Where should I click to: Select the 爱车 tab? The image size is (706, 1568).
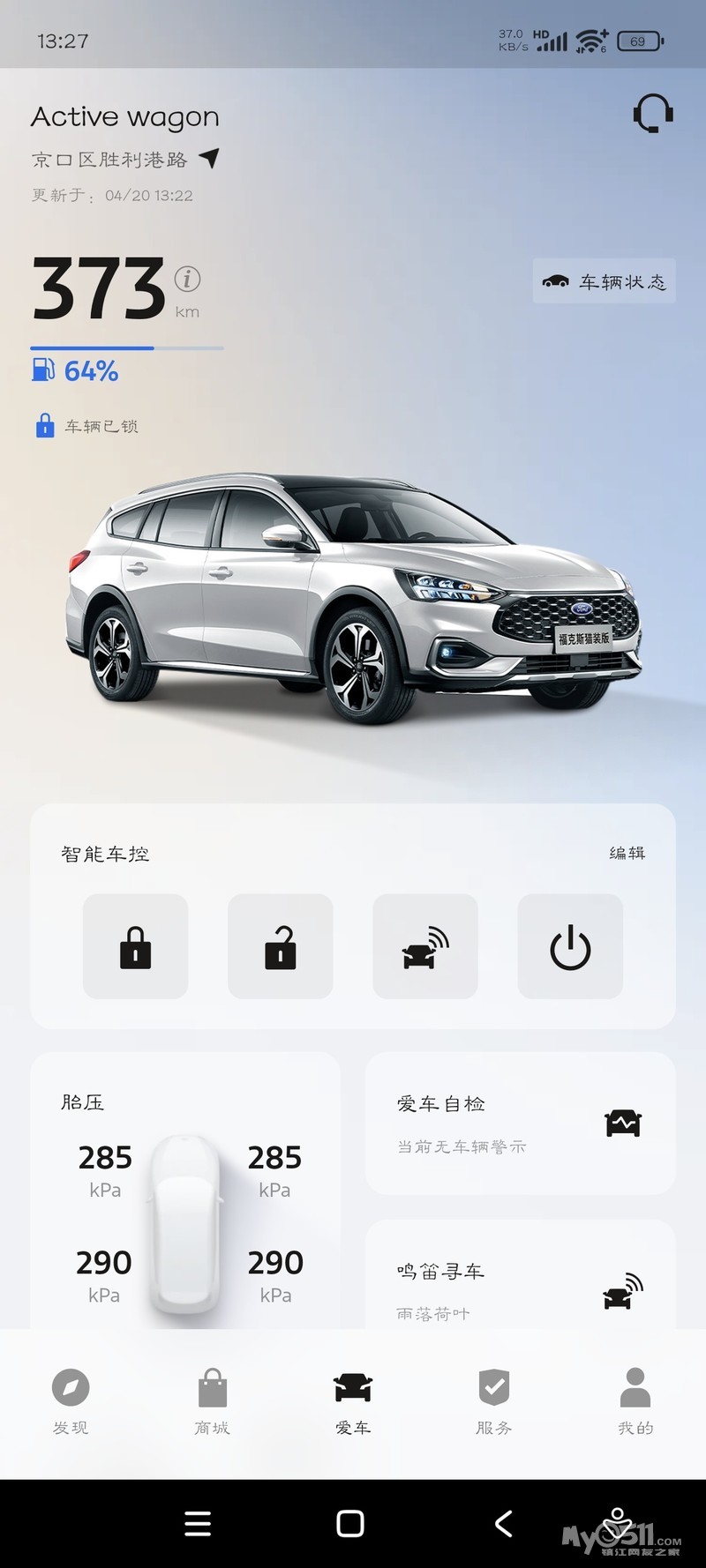[353, 1401]
